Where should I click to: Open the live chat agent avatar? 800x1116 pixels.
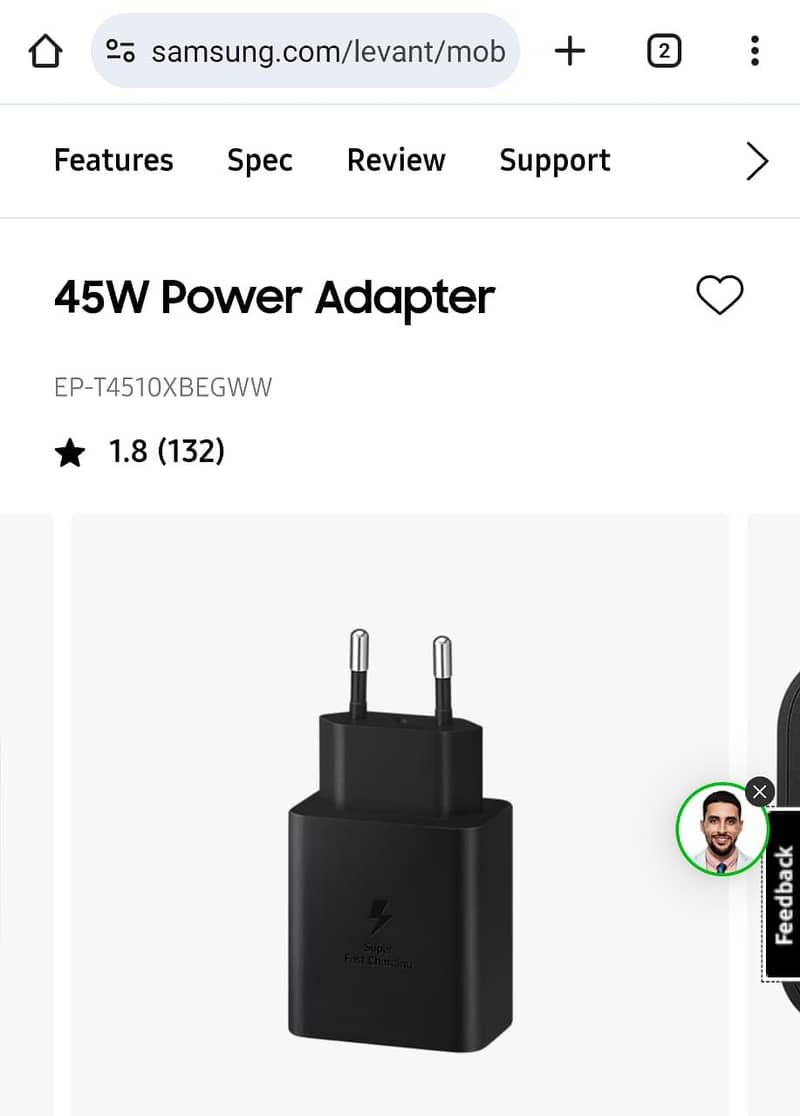[722, 830]
